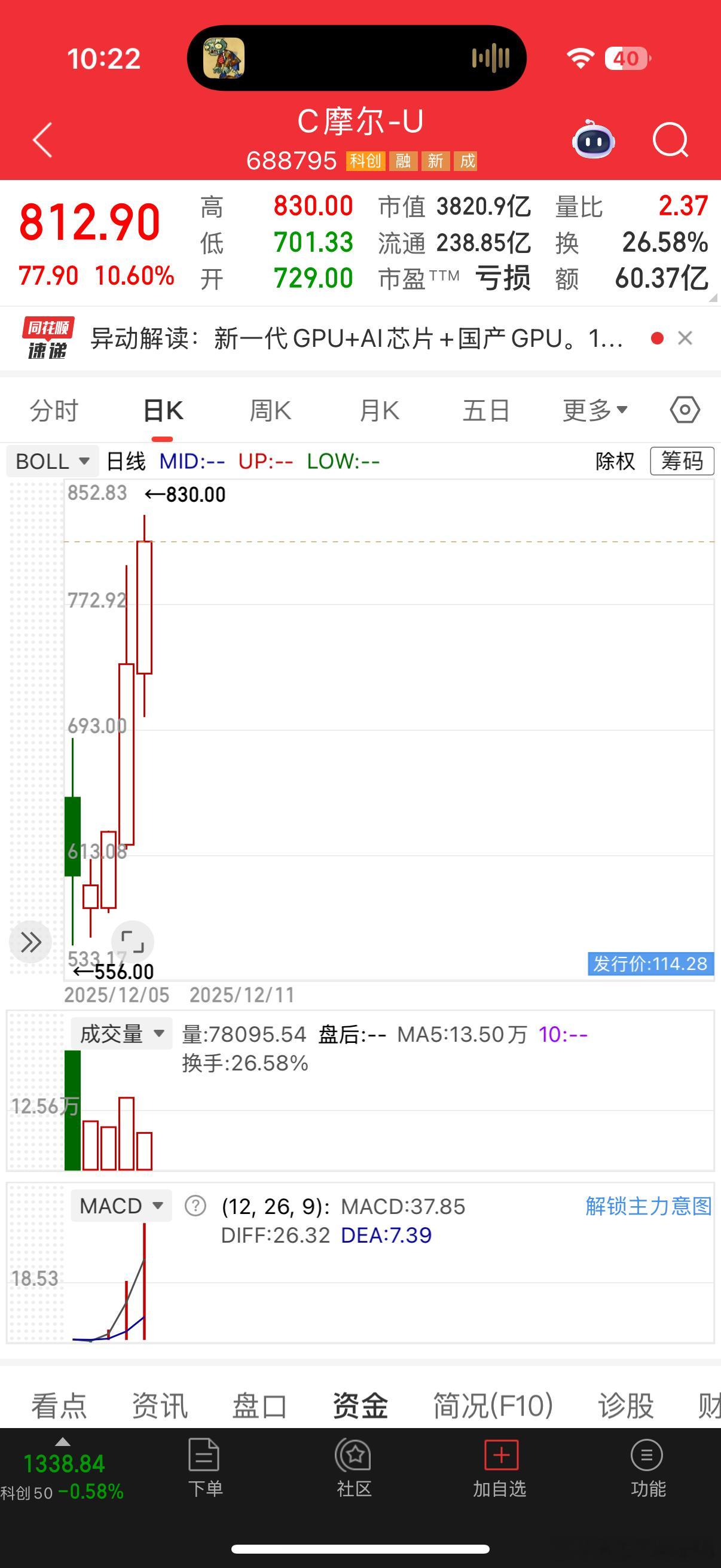Open the BOLL indicator dropdown
Screen dimensions: 721x1568
click(x=51, y=462)
